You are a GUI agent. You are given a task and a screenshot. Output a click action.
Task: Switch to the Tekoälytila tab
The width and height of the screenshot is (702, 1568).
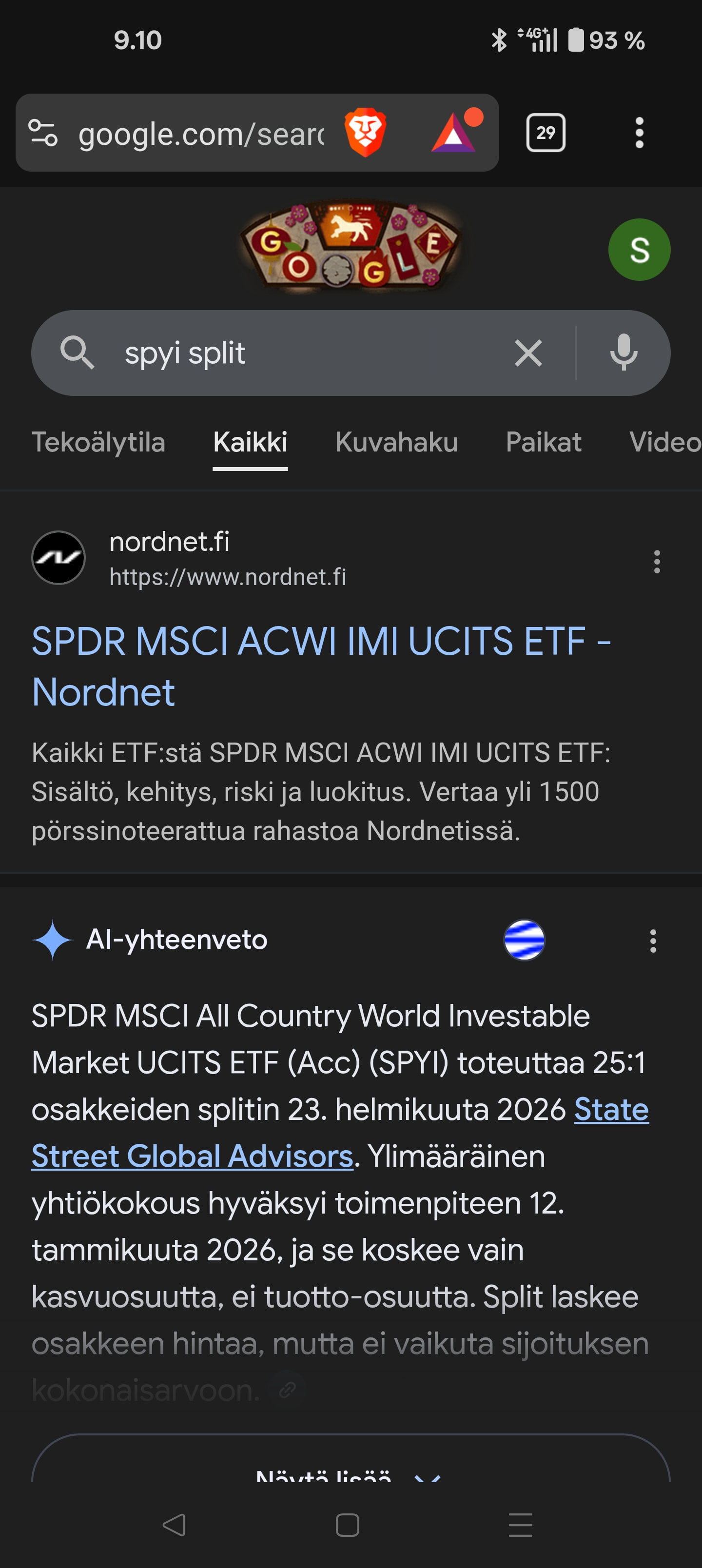point(98,443)
